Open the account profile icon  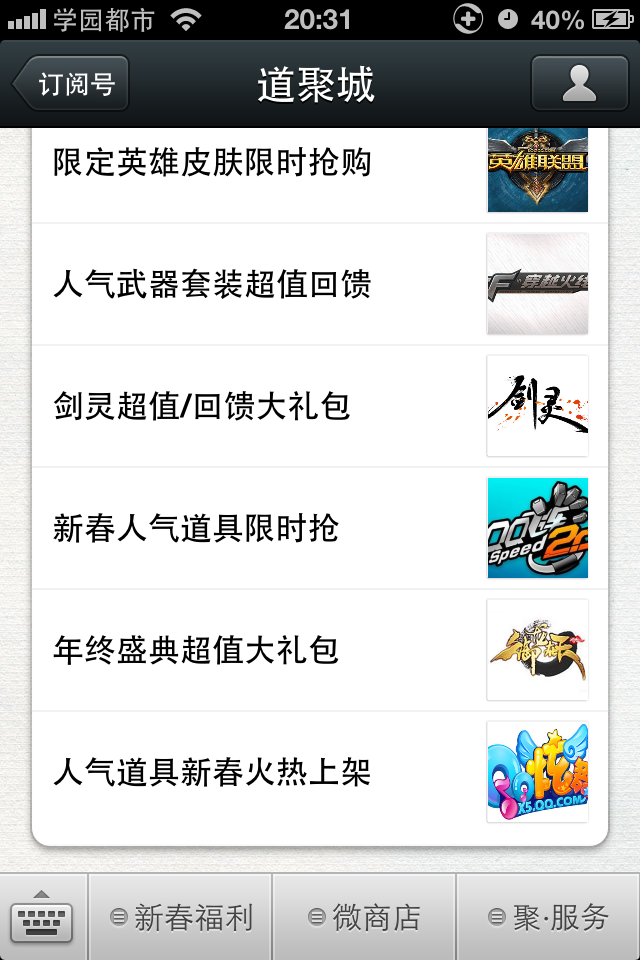579,84
